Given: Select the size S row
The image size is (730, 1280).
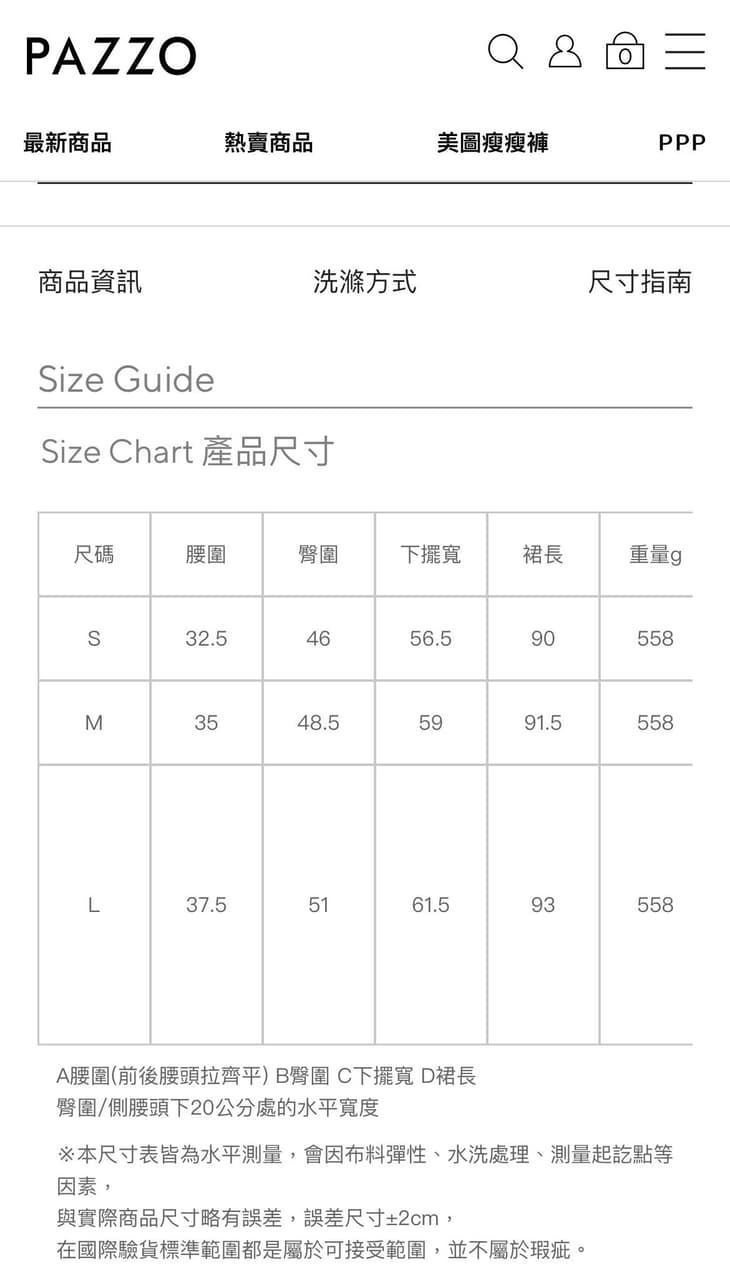Looking at the screenshot, I should pyautogui.click(x=93, y=638).
